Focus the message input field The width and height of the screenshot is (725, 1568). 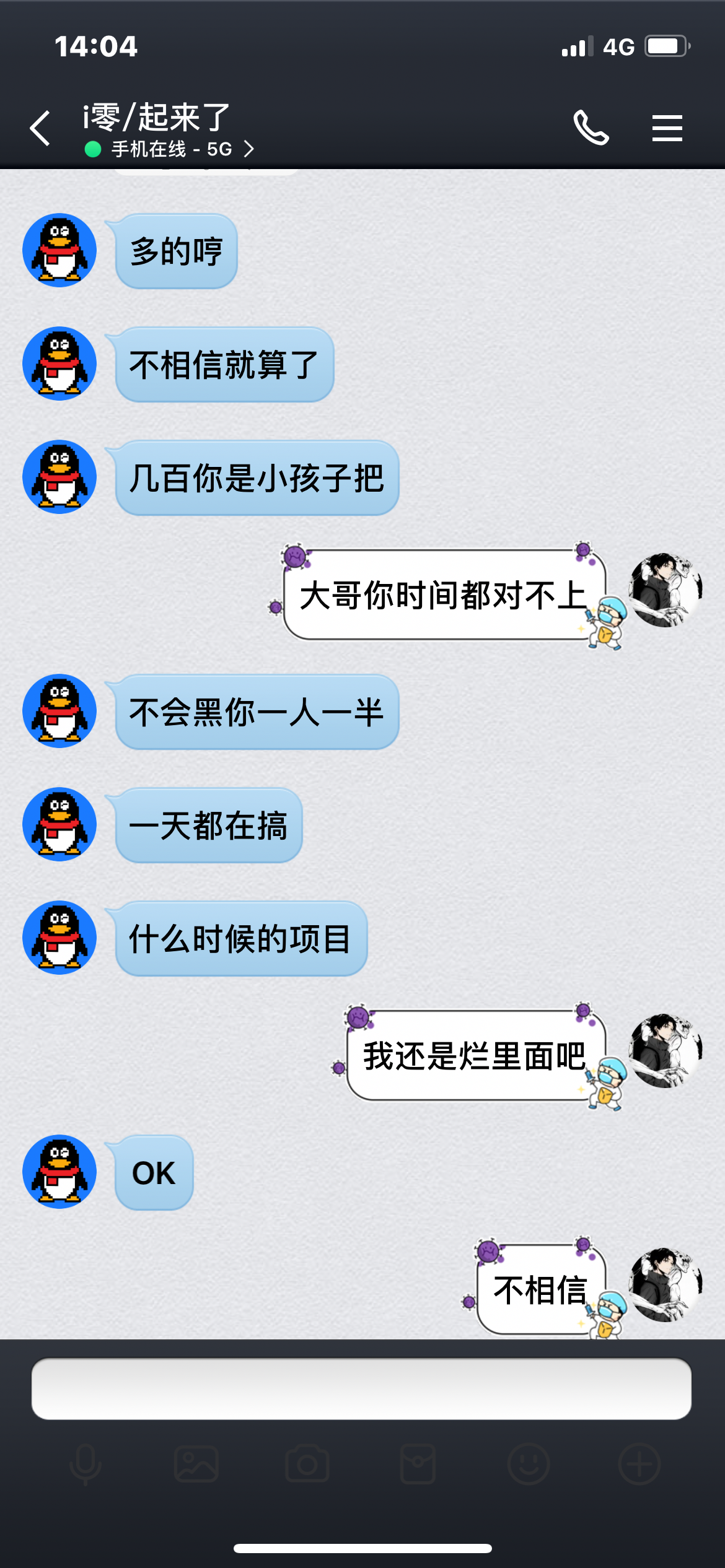pyautogui.click(x=361, y=1388)
